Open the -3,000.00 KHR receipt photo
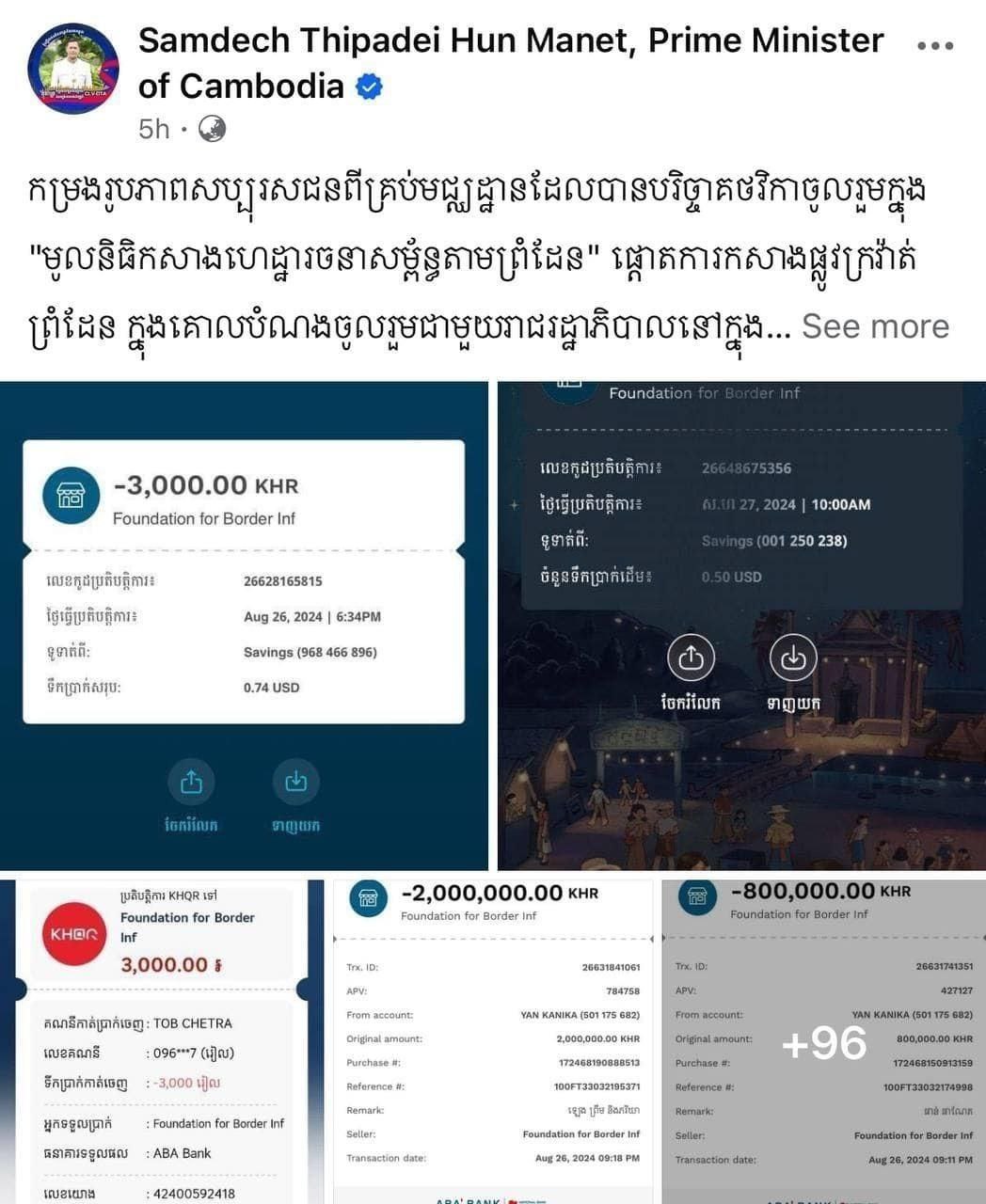Viewport: 986px width, 1204px height. (x=244, y=625)
